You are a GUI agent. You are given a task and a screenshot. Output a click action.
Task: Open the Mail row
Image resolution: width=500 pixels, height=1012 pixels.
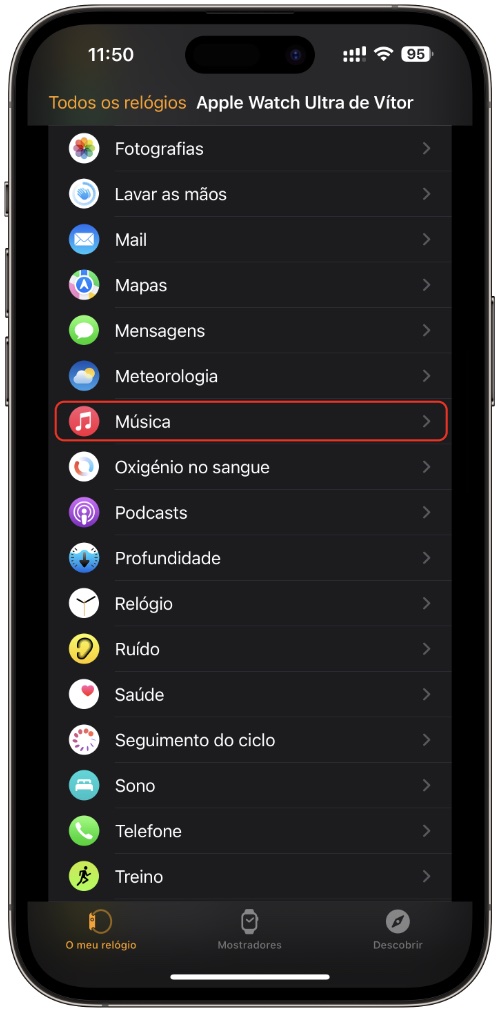pyautogui.click(x=250, y=239)
